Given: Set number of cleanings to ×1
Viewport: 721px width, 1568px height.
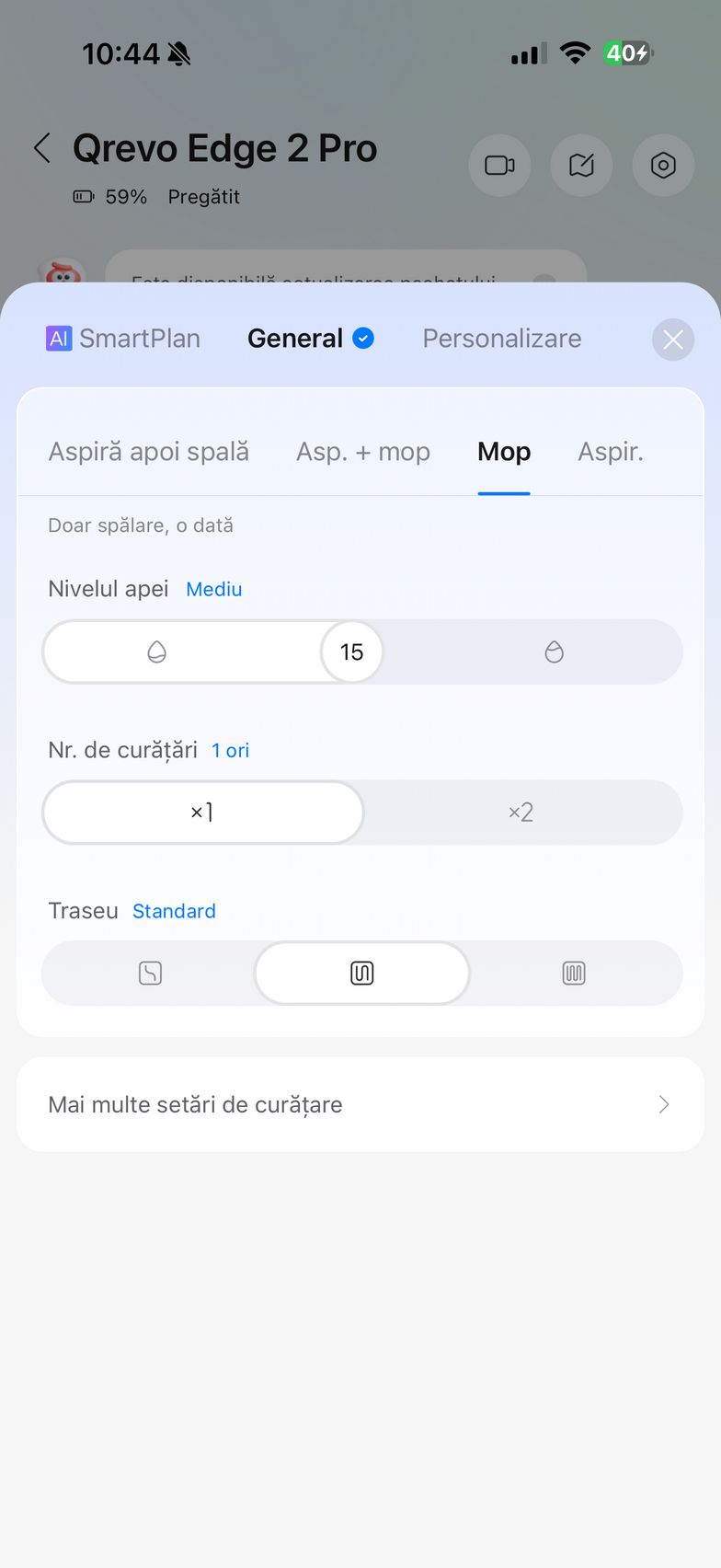Looking at the screenshot, I should pos(202,813).
